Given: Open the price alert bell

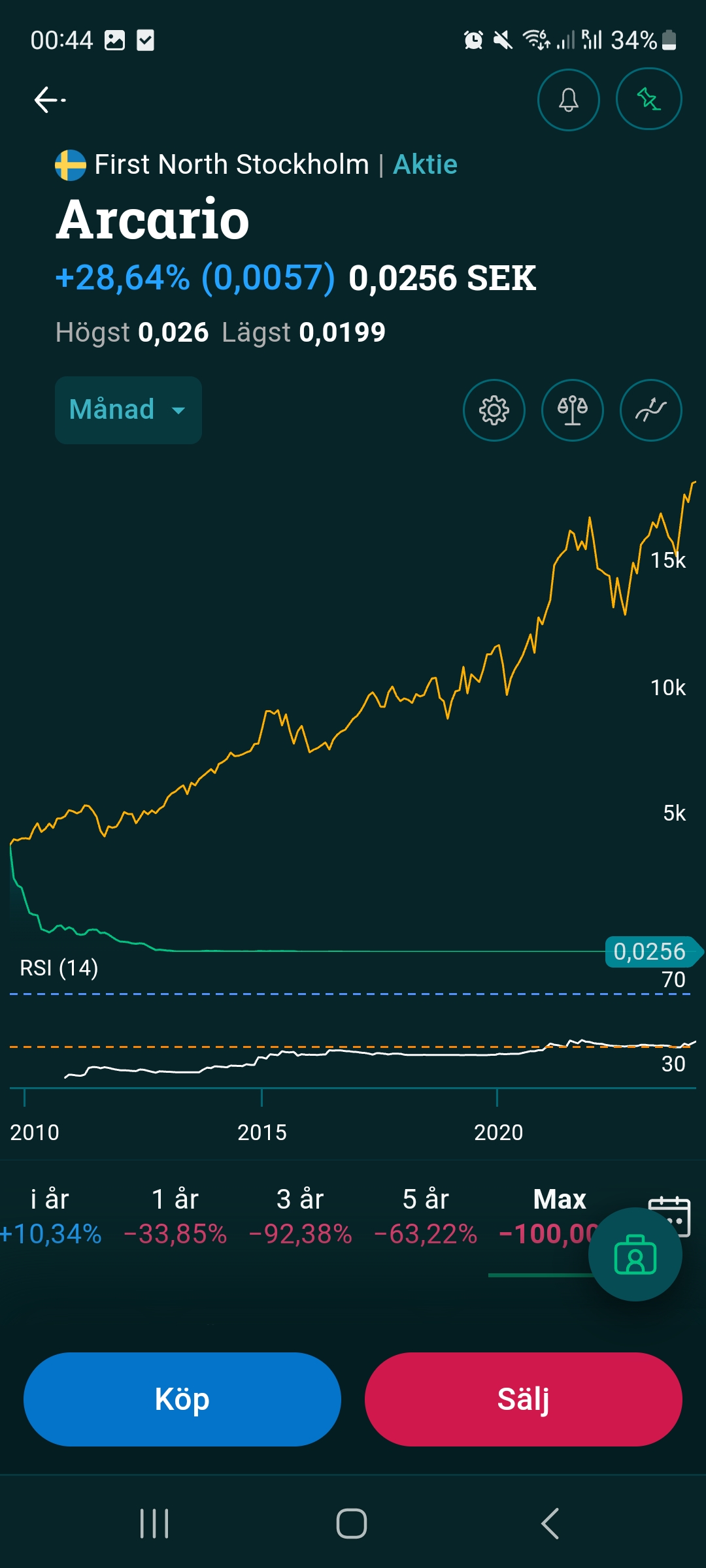Looking at the screenshot, I should [568, 100].
